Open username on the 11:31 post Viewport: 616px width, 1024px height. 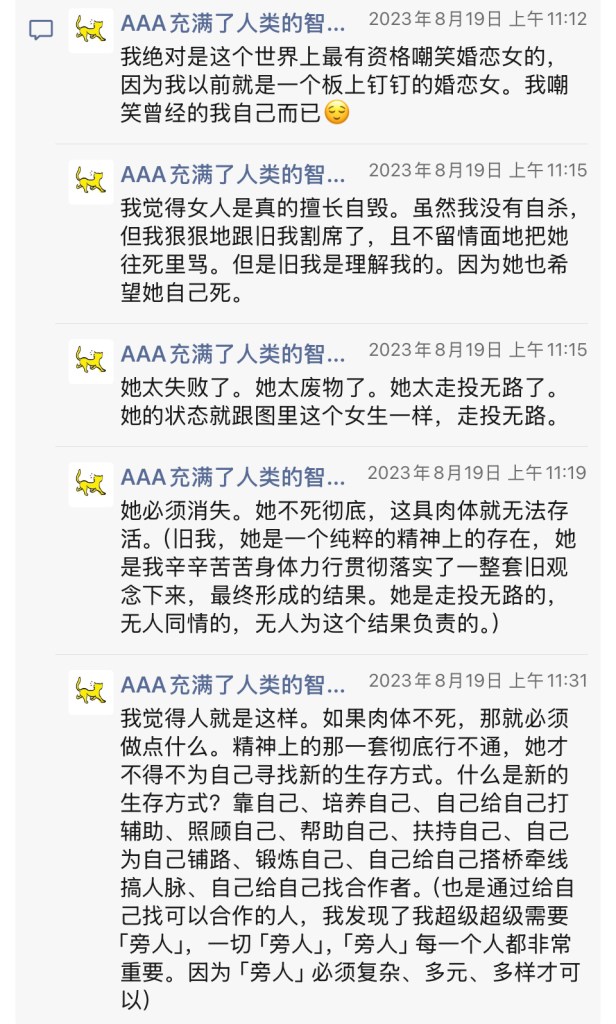(x=233, y=683)
